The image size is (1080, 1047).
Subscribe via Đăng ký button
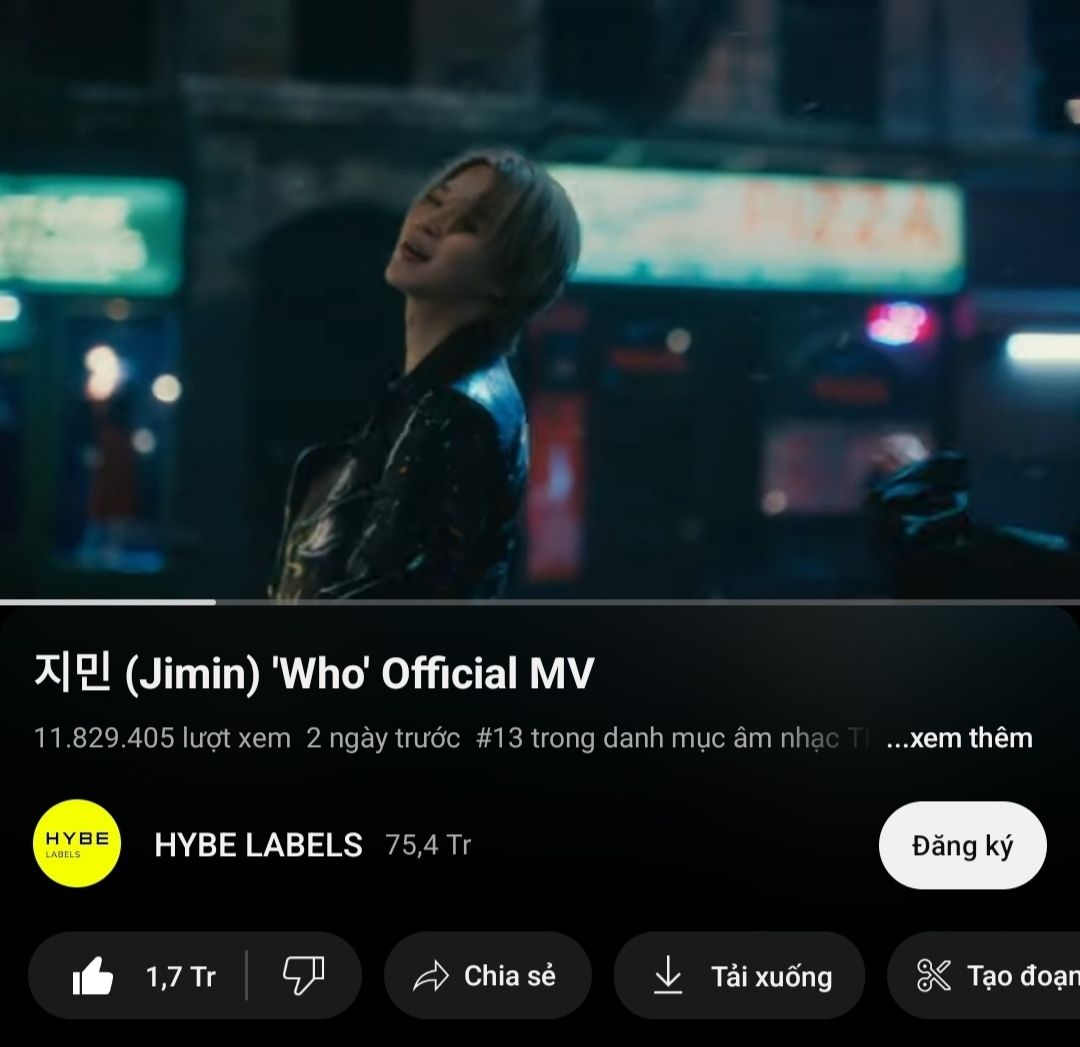coord(962,846)
